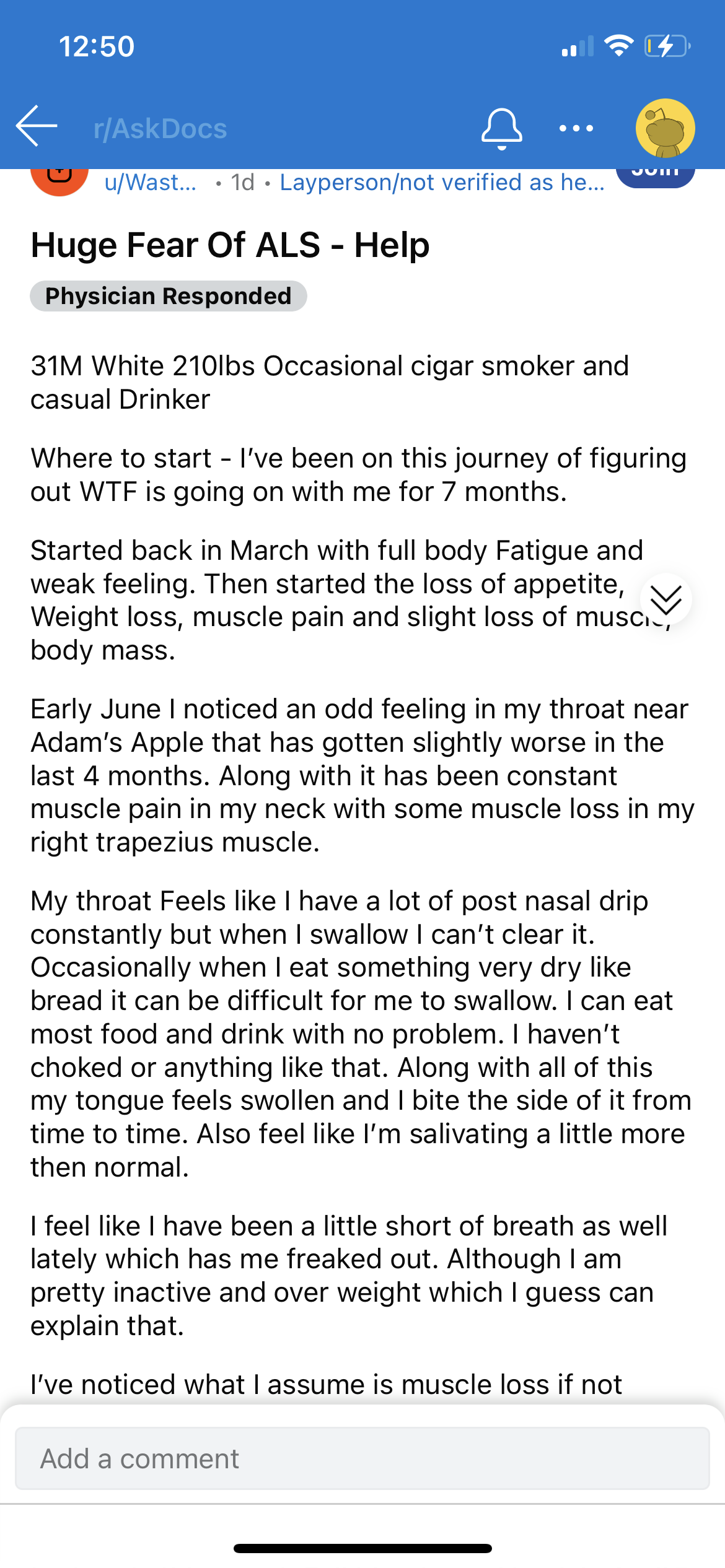This screenshot has width=725, height=1568.
Task: Go back using the arrow icon
Action: point(37,126)
